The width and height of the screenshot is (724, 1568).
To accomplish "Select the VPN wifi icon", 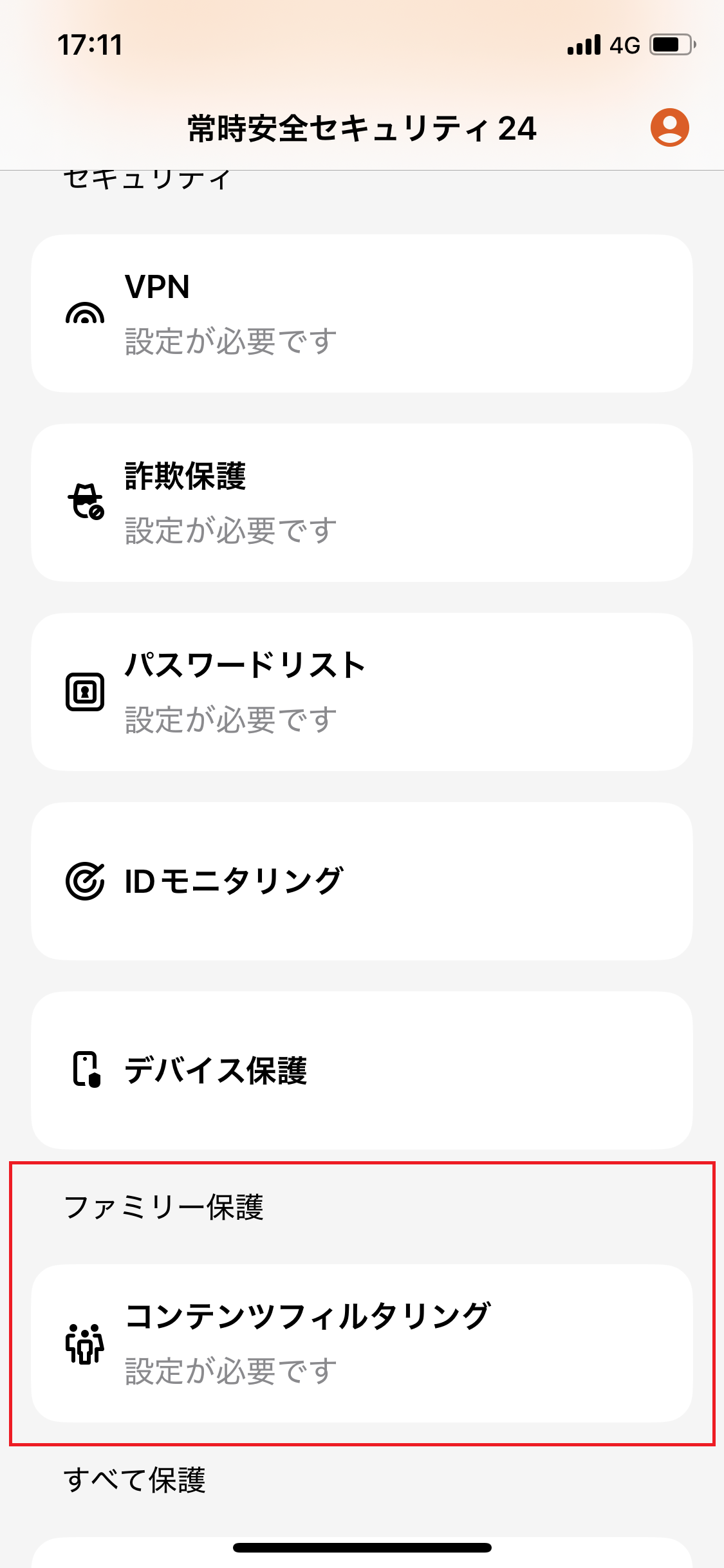I will 86,315.
